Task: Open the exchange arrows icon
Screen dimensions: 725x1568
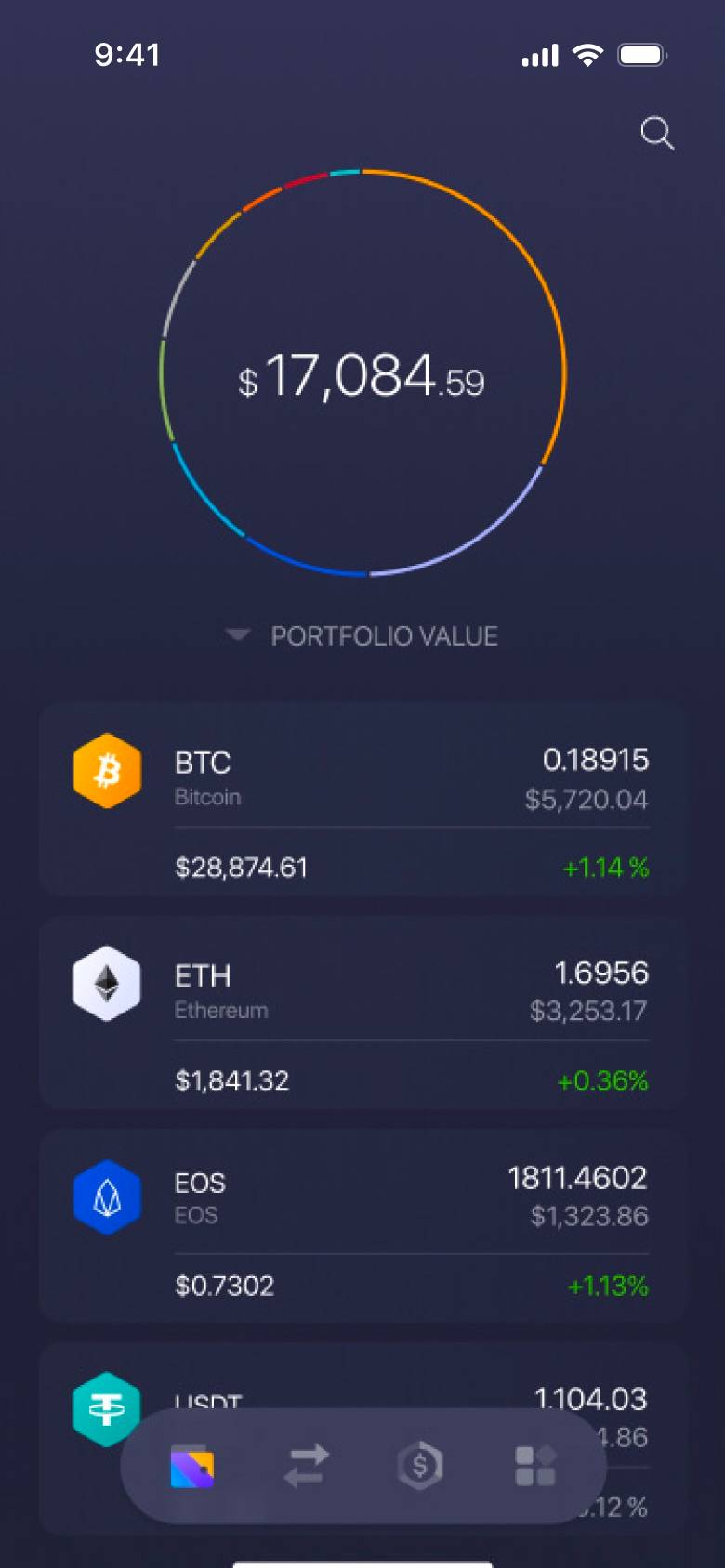Action: [307, 1464]
